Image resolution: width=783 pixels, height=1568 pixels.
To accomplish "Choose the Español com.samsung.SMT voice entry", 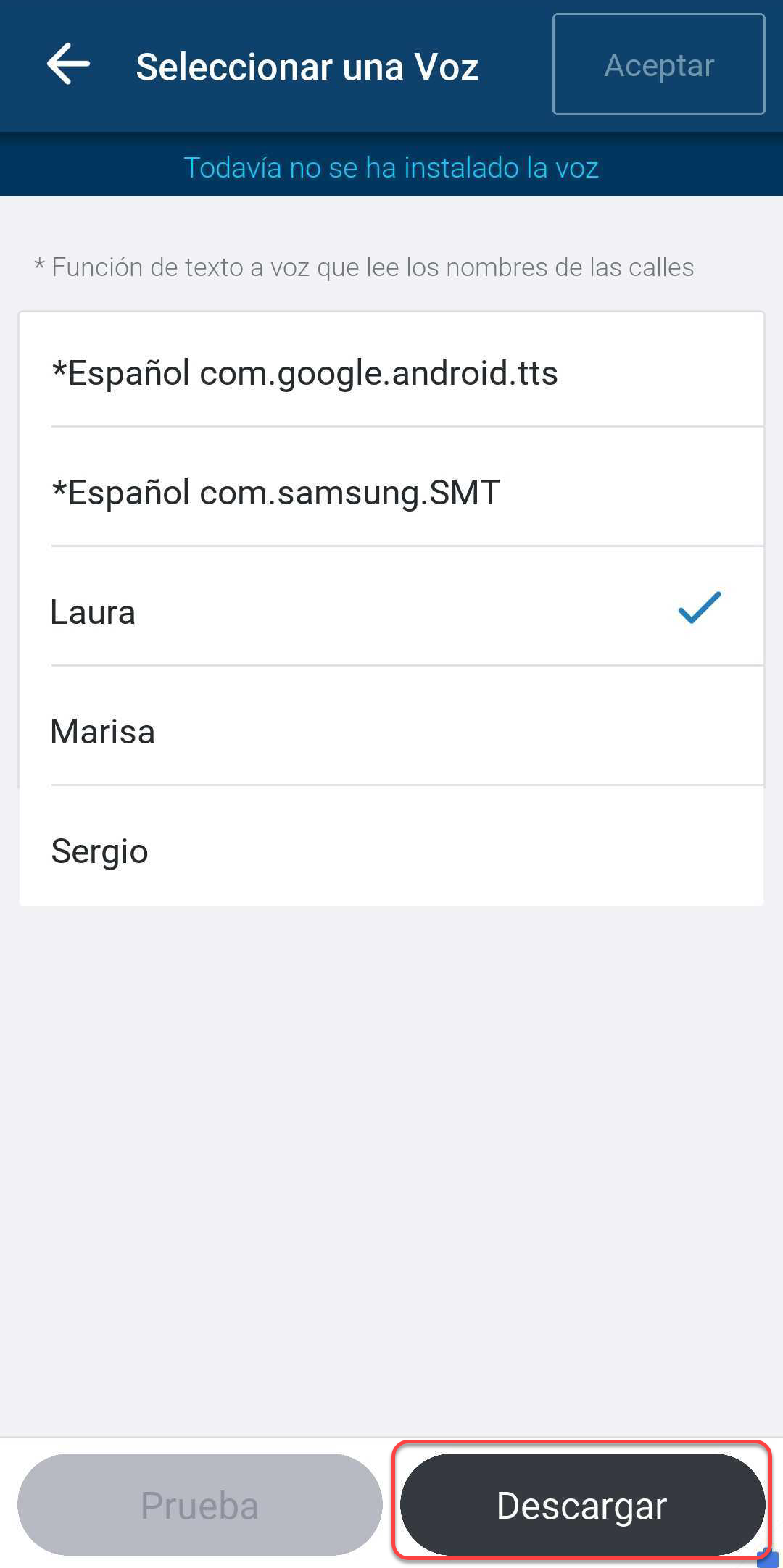I will (x=275, y=492).
